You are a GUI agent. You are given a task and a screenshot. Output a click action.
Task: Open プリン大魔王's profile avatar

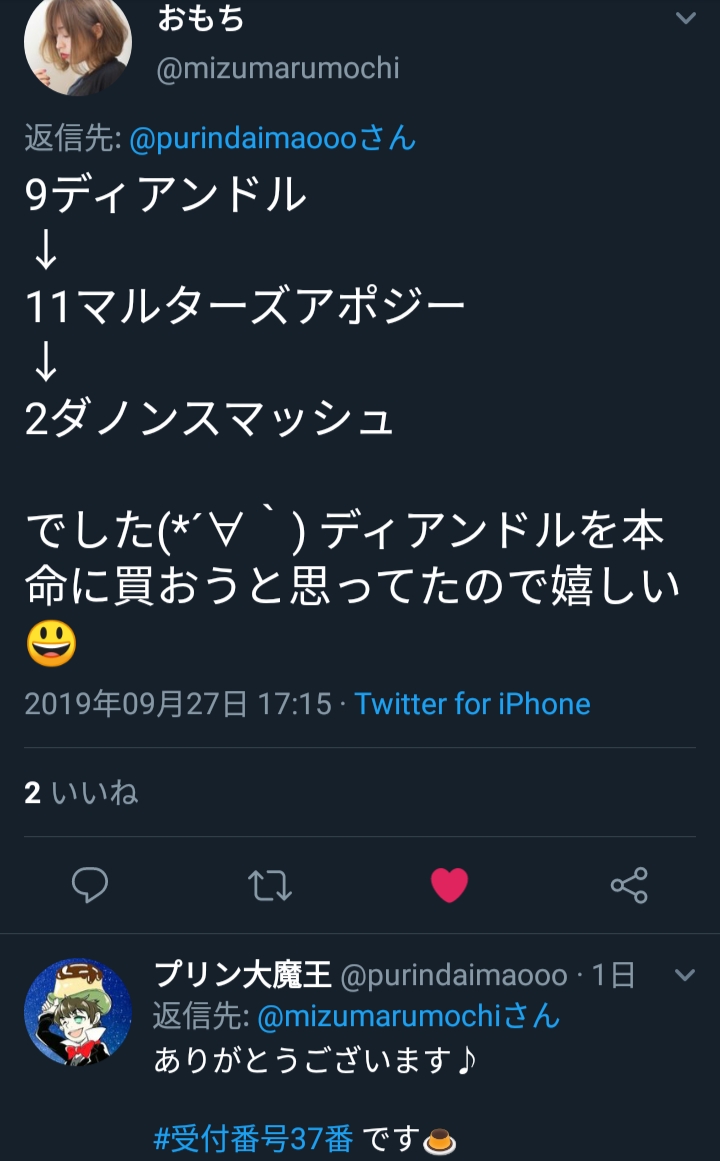click(78, 1012)
